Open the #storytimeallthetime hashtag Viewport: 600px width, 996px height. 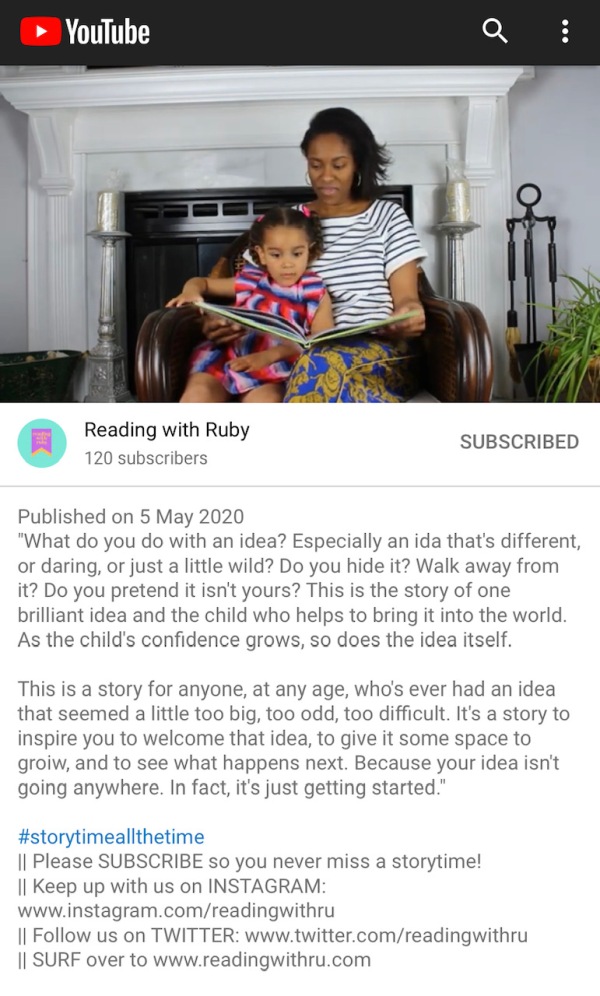[111, 836]
